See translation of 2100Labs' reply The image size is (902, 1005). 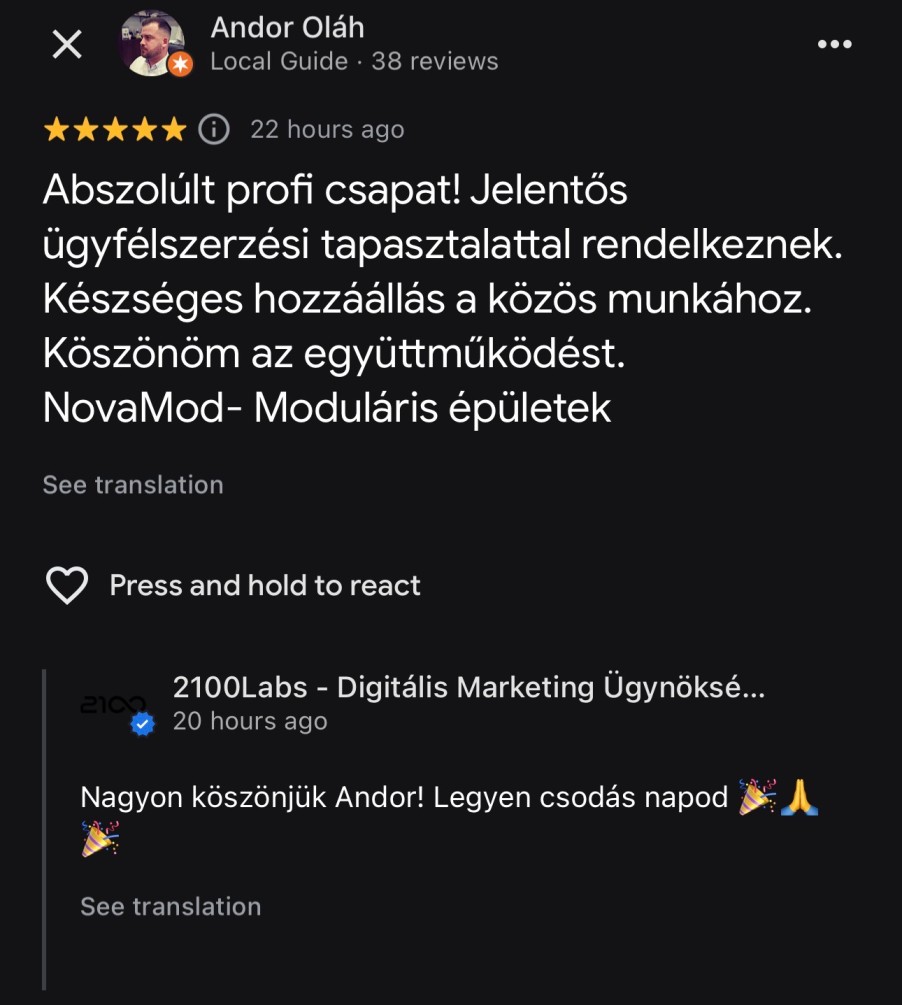pyautogui.click(x=171, y=907)
